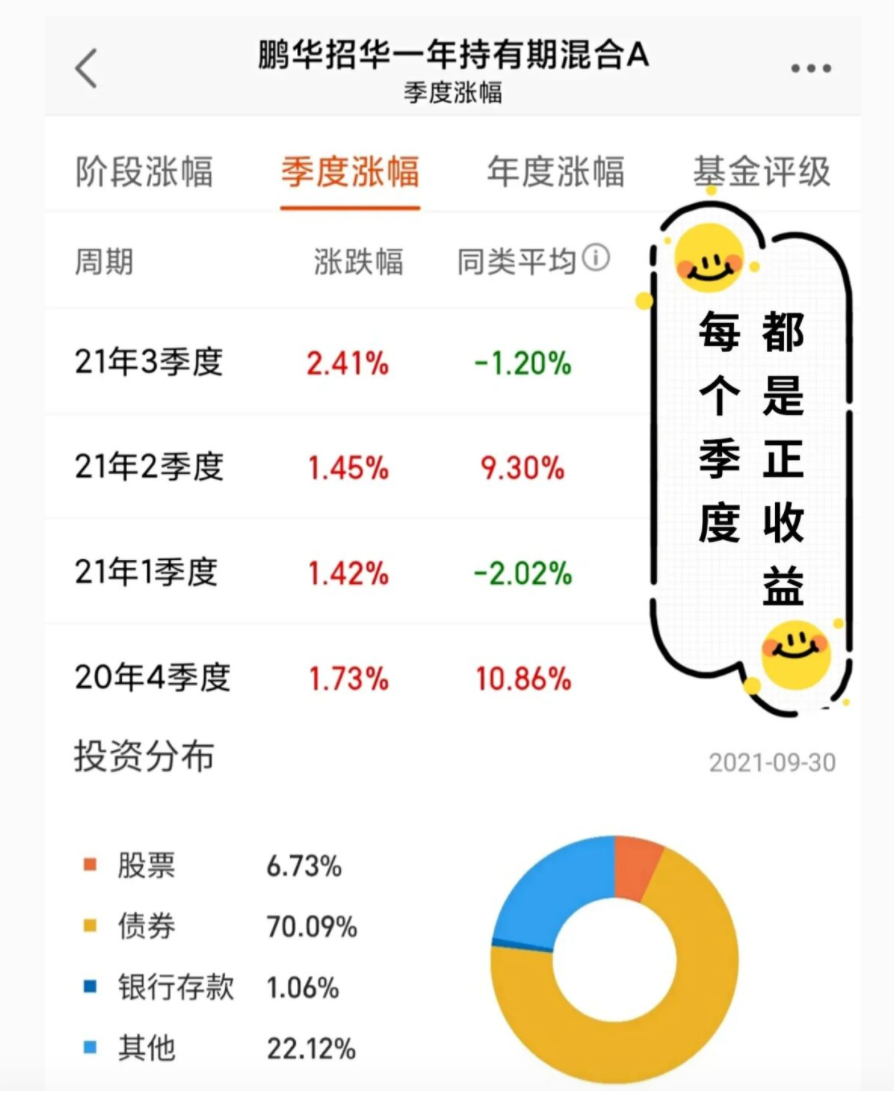Show info about 同类平均
This screenshot has height=1096, width=894.
[x=596, y=260]
